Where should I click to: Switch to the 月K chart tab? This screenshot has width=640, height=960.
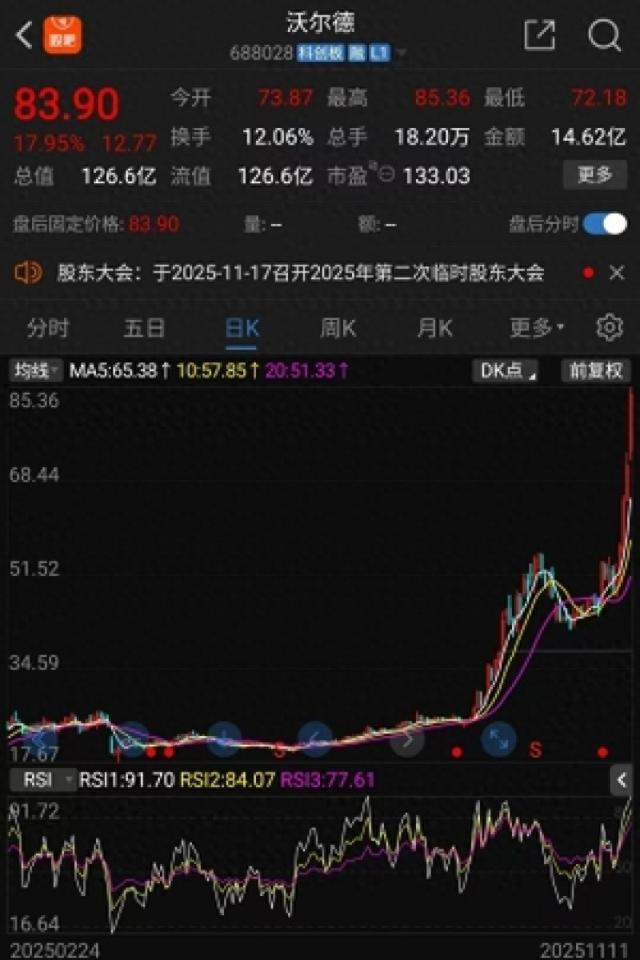click(434, 328)
